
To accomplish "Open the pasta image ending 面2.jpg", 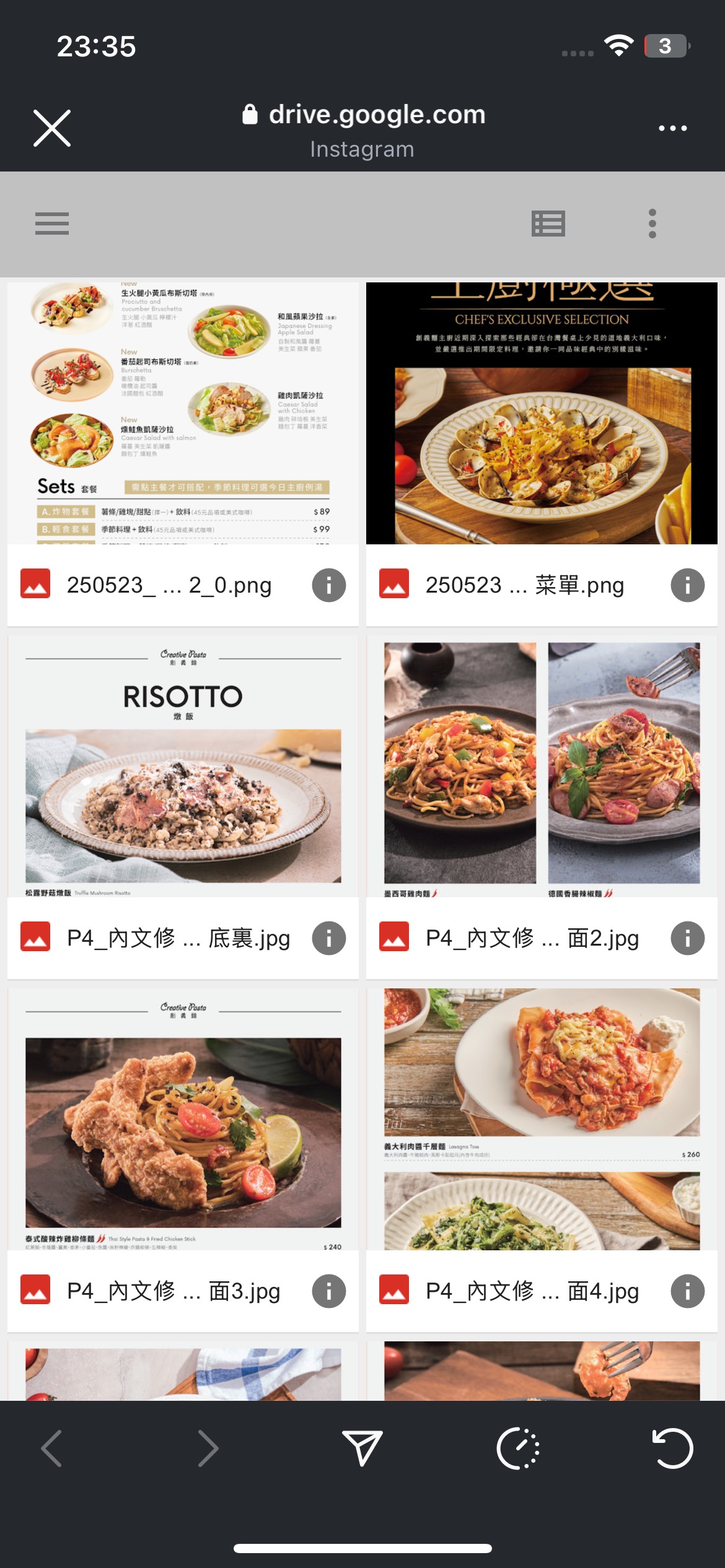I will [x=542, y=766].
